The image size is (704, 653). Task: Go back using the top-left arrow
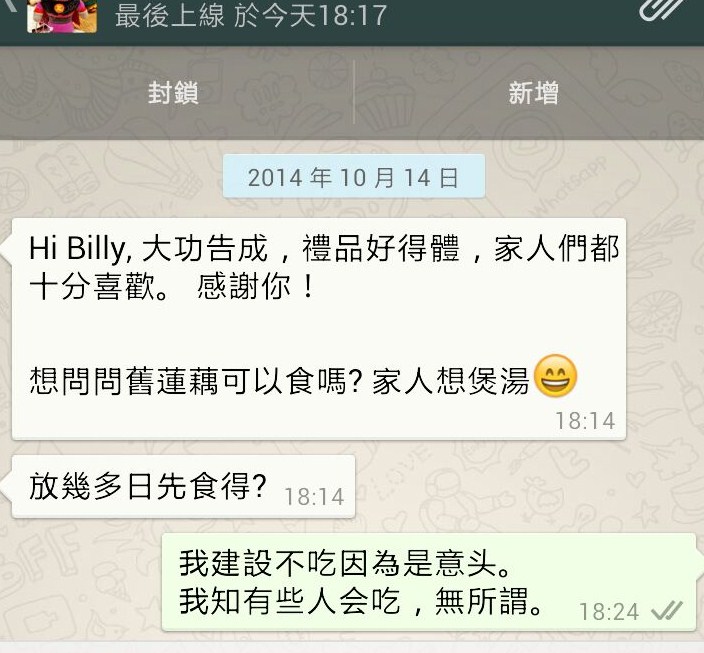point(9,10)
